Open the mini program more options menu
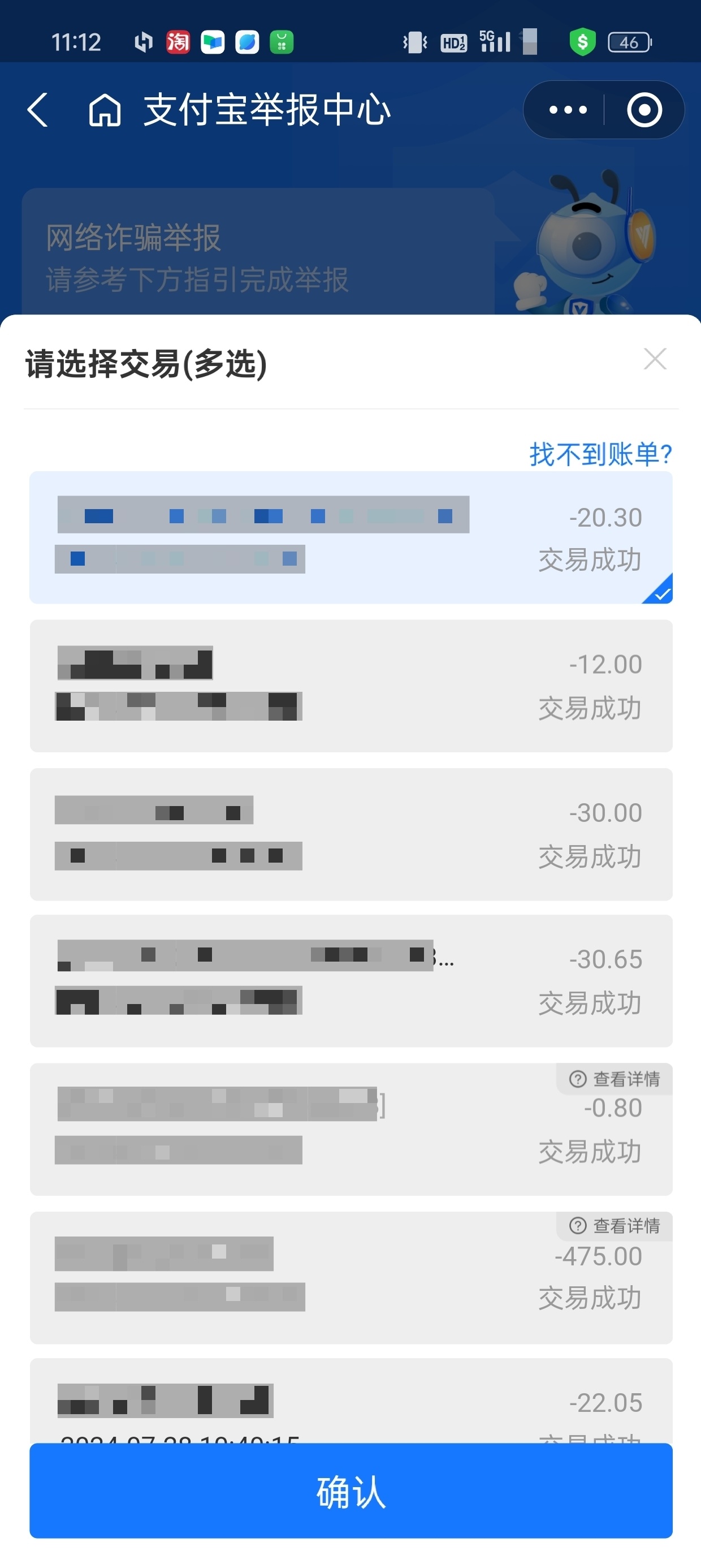701x1568 pixels. (567, 110)
